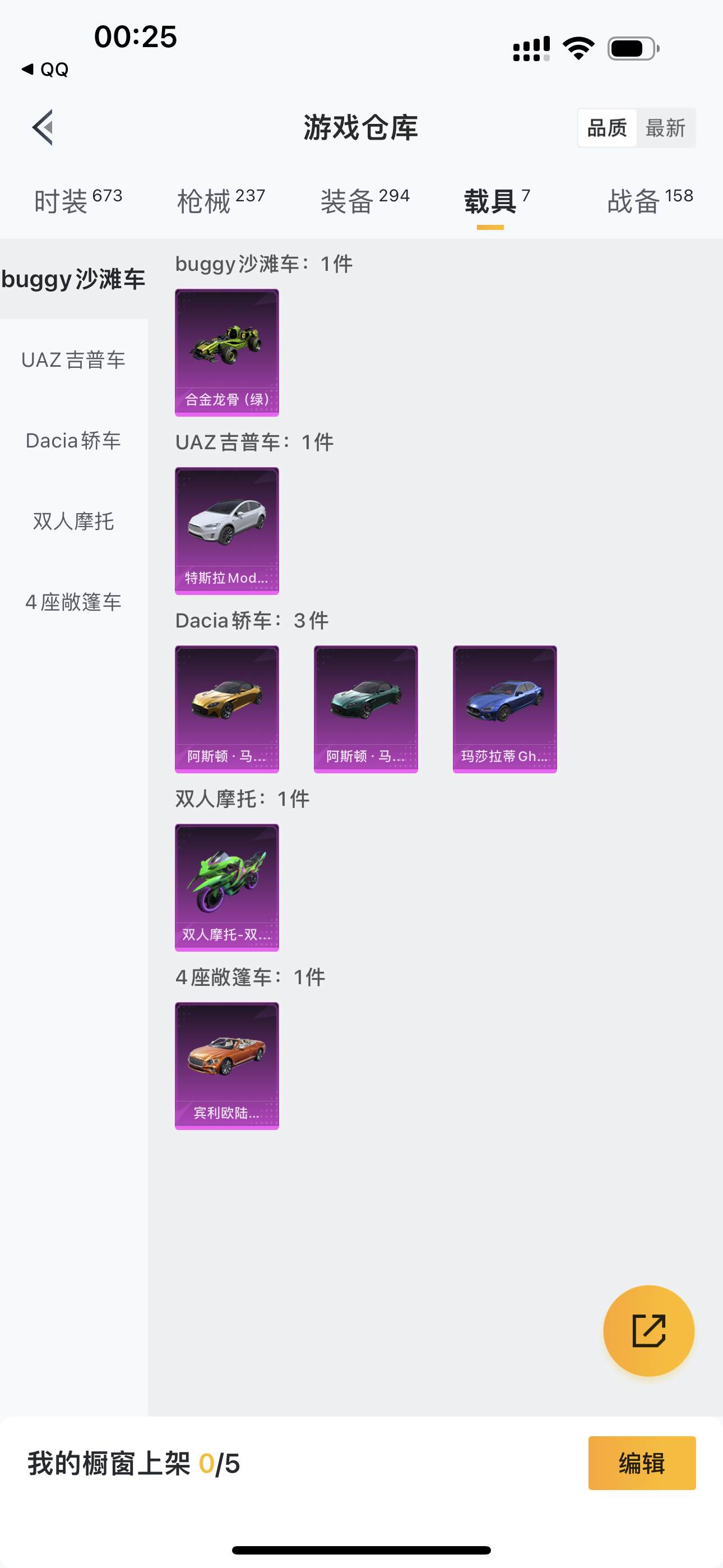Open the 玛莎拉蒂 Ghibli car item
The image size is (723, 1568).
504,709
